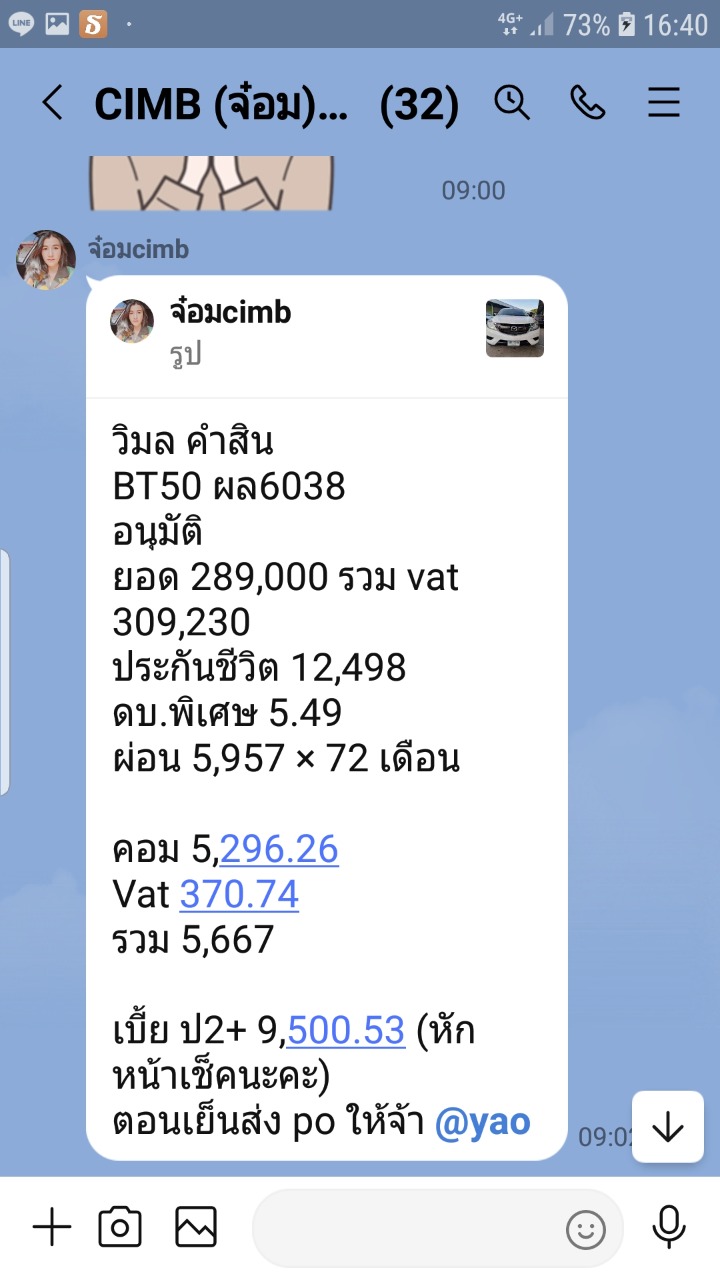Tap the 370.74 Vat link
The width and height of the screenshot is (720, 1280).
tap(239, 894)
